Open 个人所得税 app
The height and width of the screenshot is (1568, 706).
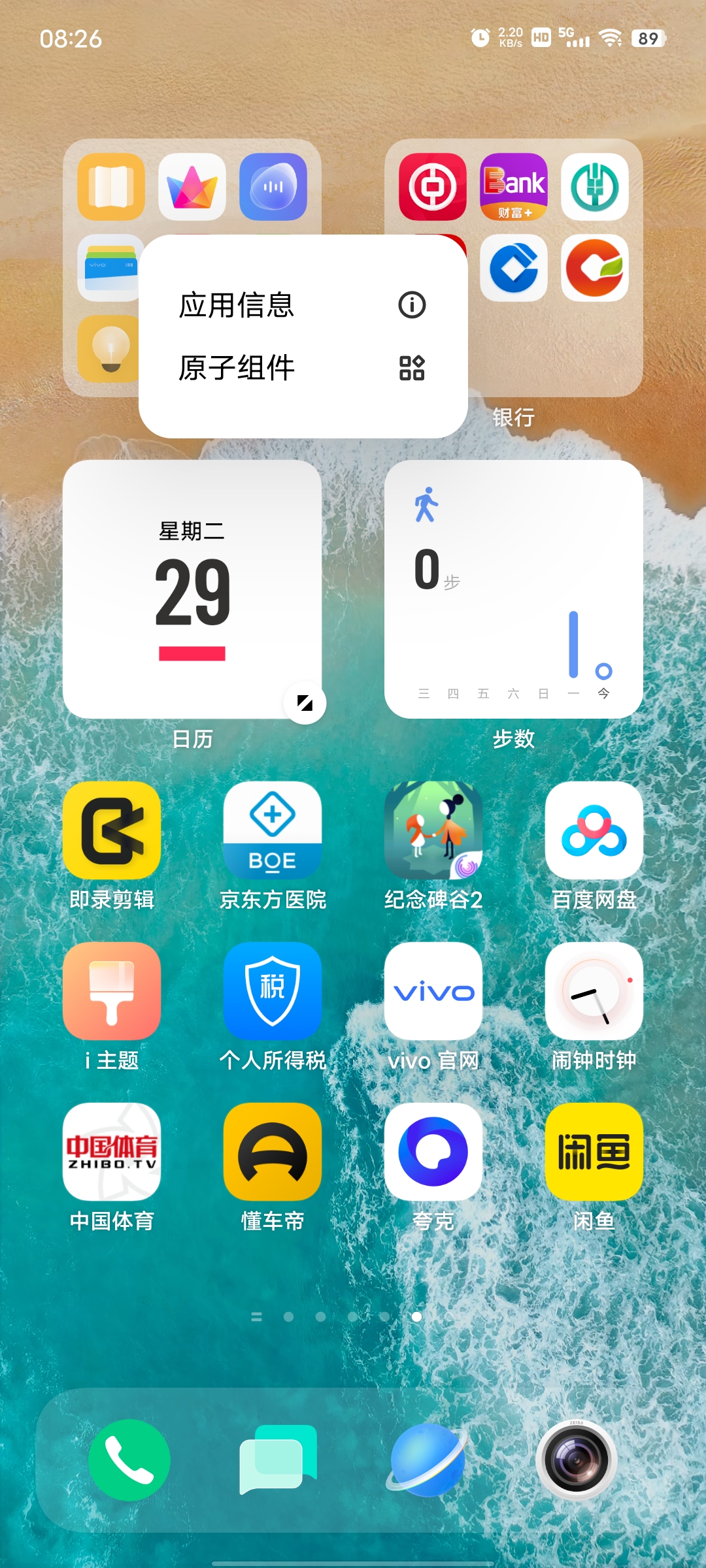click(x=273, y=991)
